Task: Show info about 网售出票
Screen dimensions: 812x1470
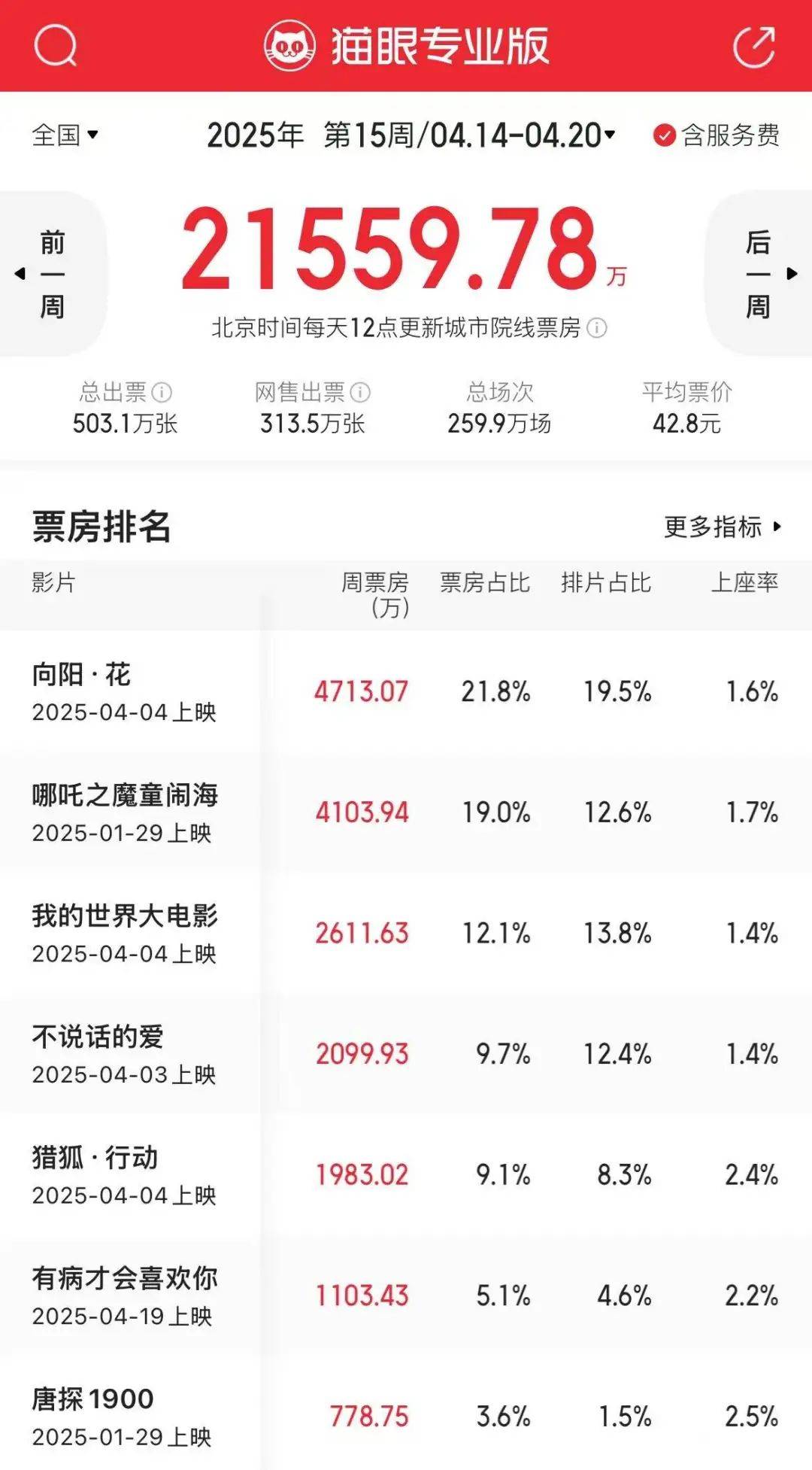Action: [x=360, y=392]
